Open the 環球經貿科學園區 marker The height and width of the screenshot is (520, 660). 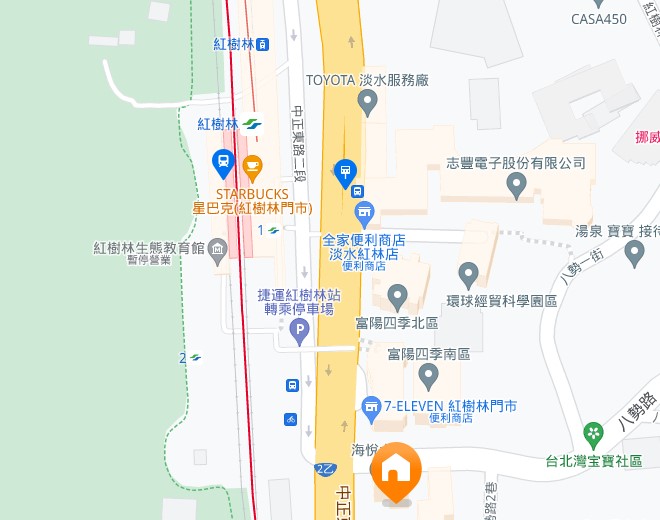tap(468, 274)
